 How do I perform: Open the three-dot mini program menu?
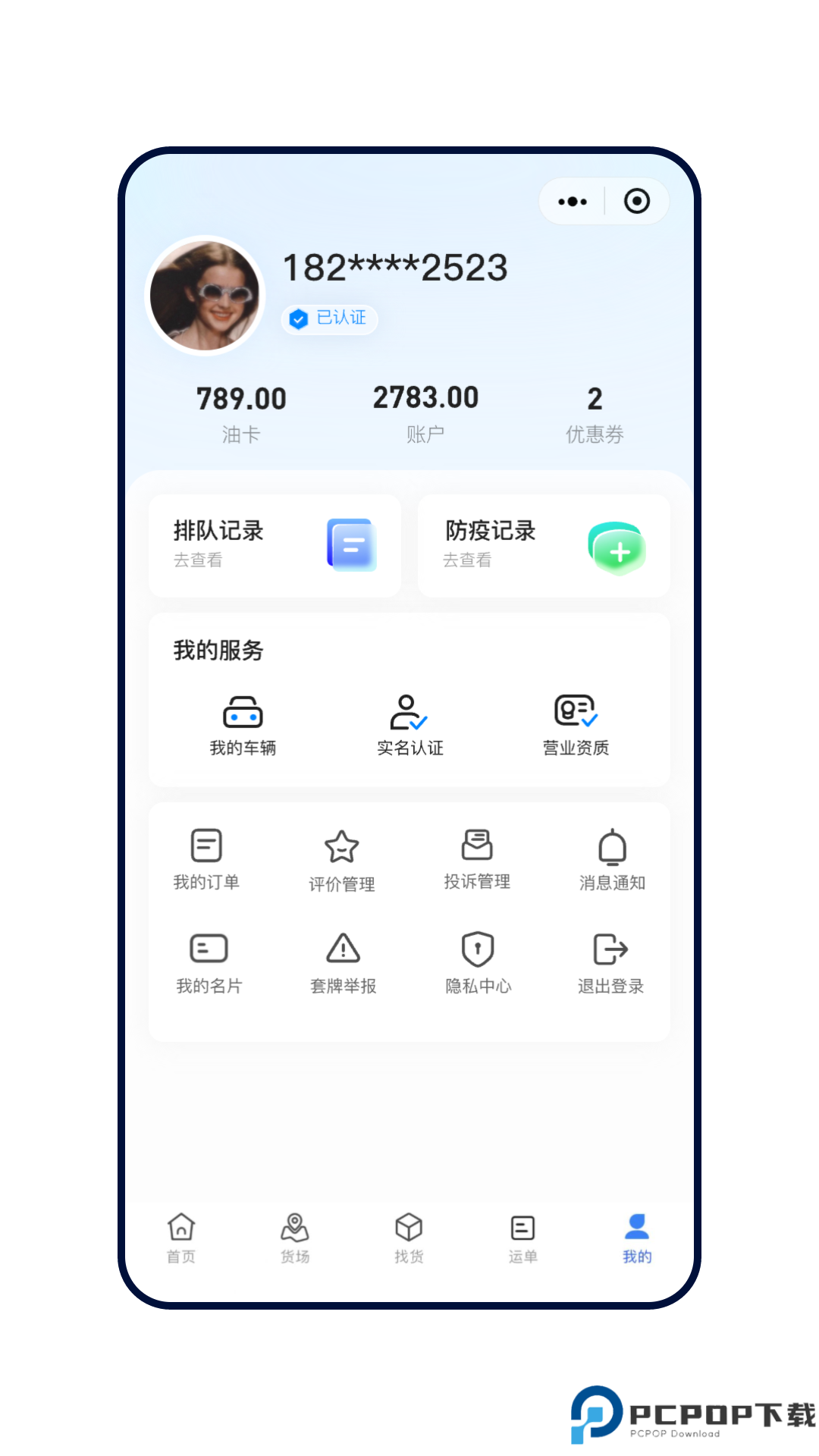[x=571, y=201]
